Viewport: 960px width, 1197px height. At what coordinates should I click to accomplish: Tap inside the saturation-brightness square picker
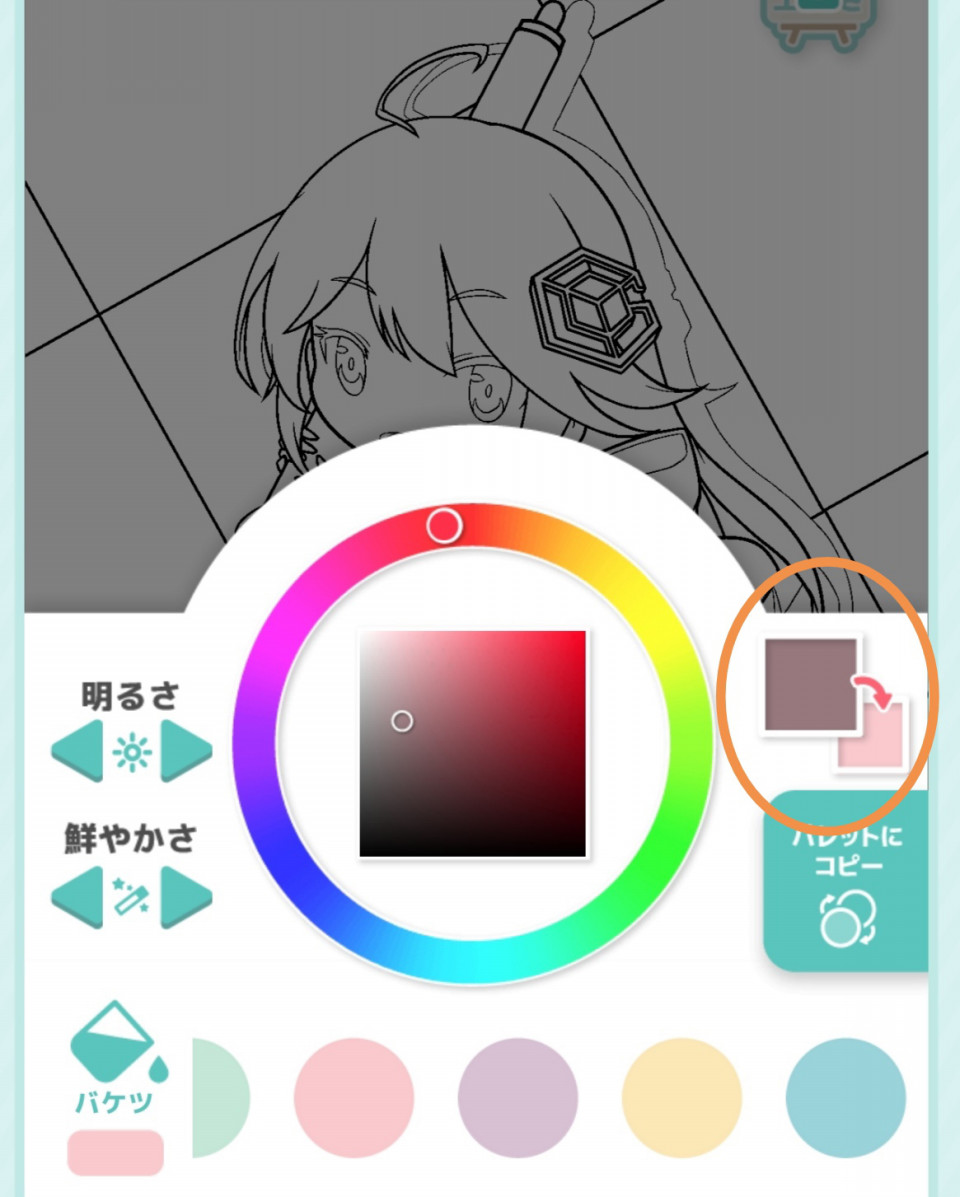[473, 743]
